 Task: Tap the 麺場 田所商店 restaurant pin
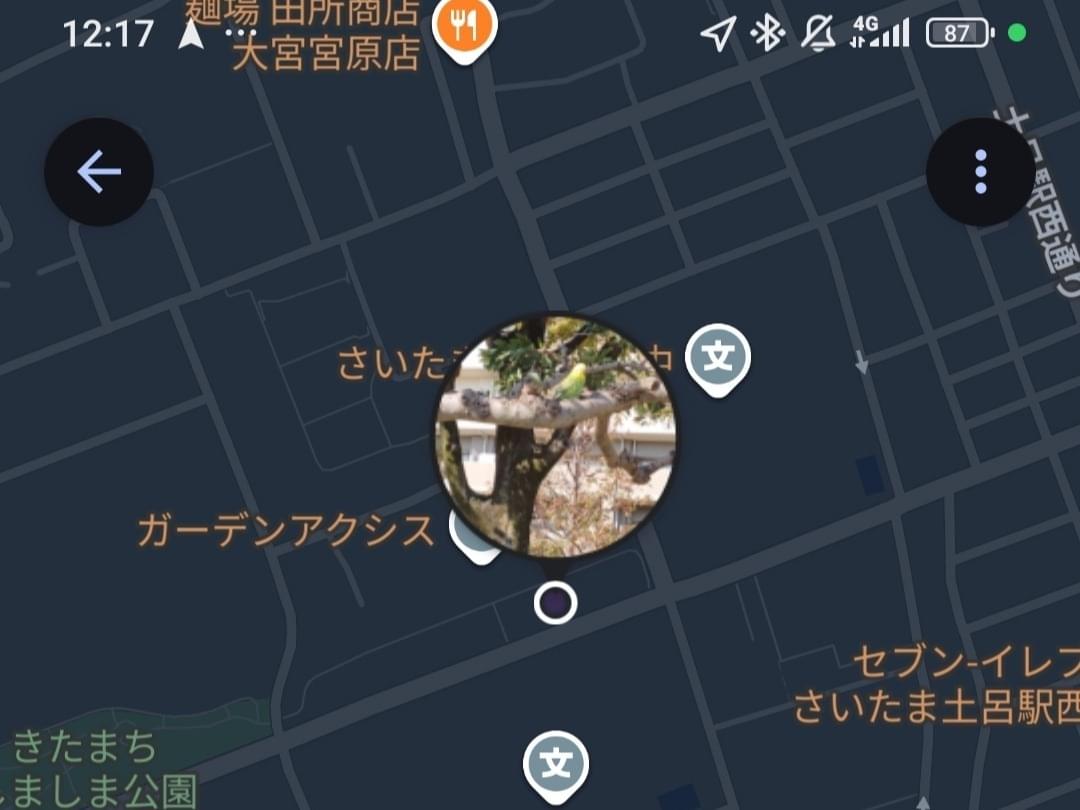pyautogui.click(x=464, y=27)
